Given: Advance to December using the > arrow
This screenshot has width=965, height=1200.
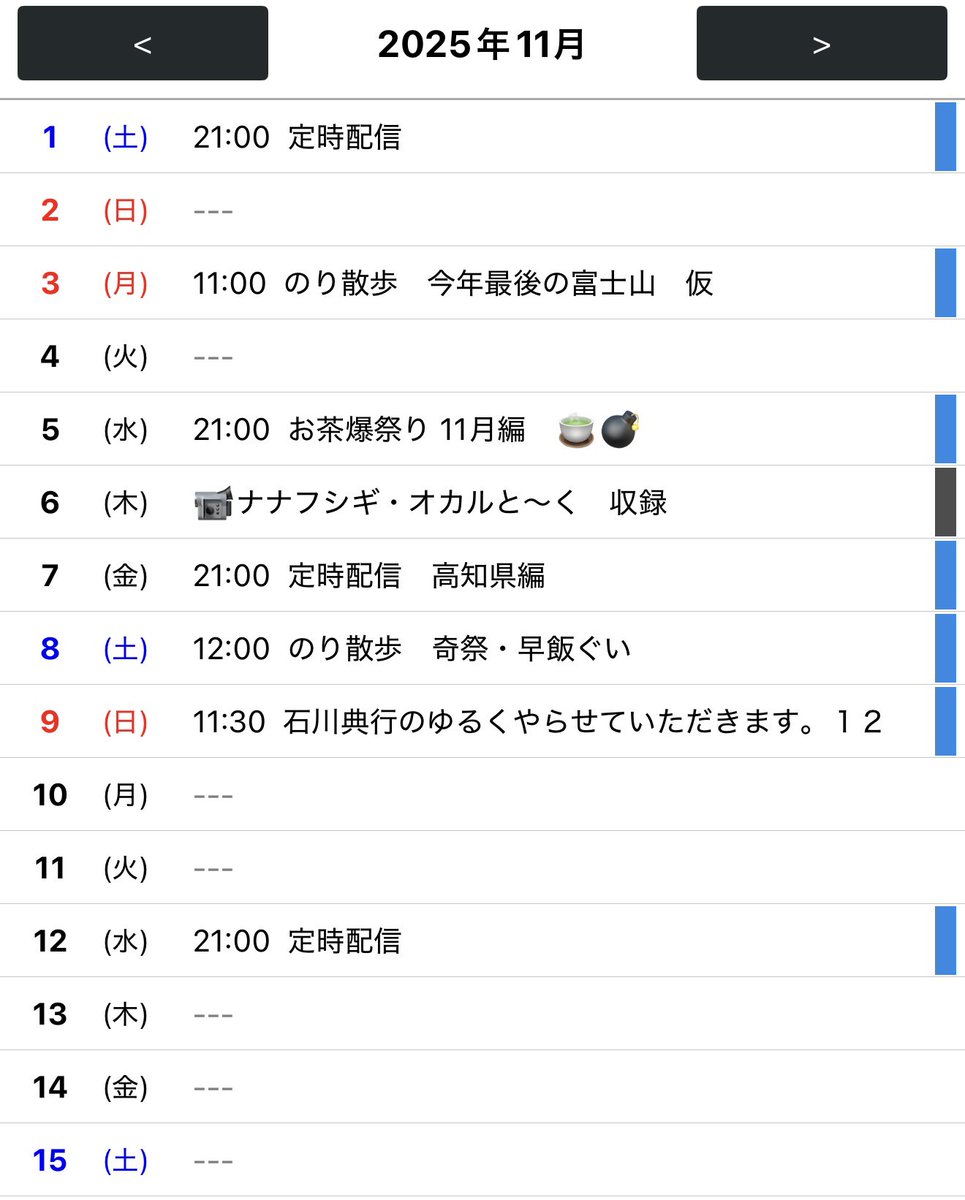Looking at the screenshot, I should [x=821, y=44].
